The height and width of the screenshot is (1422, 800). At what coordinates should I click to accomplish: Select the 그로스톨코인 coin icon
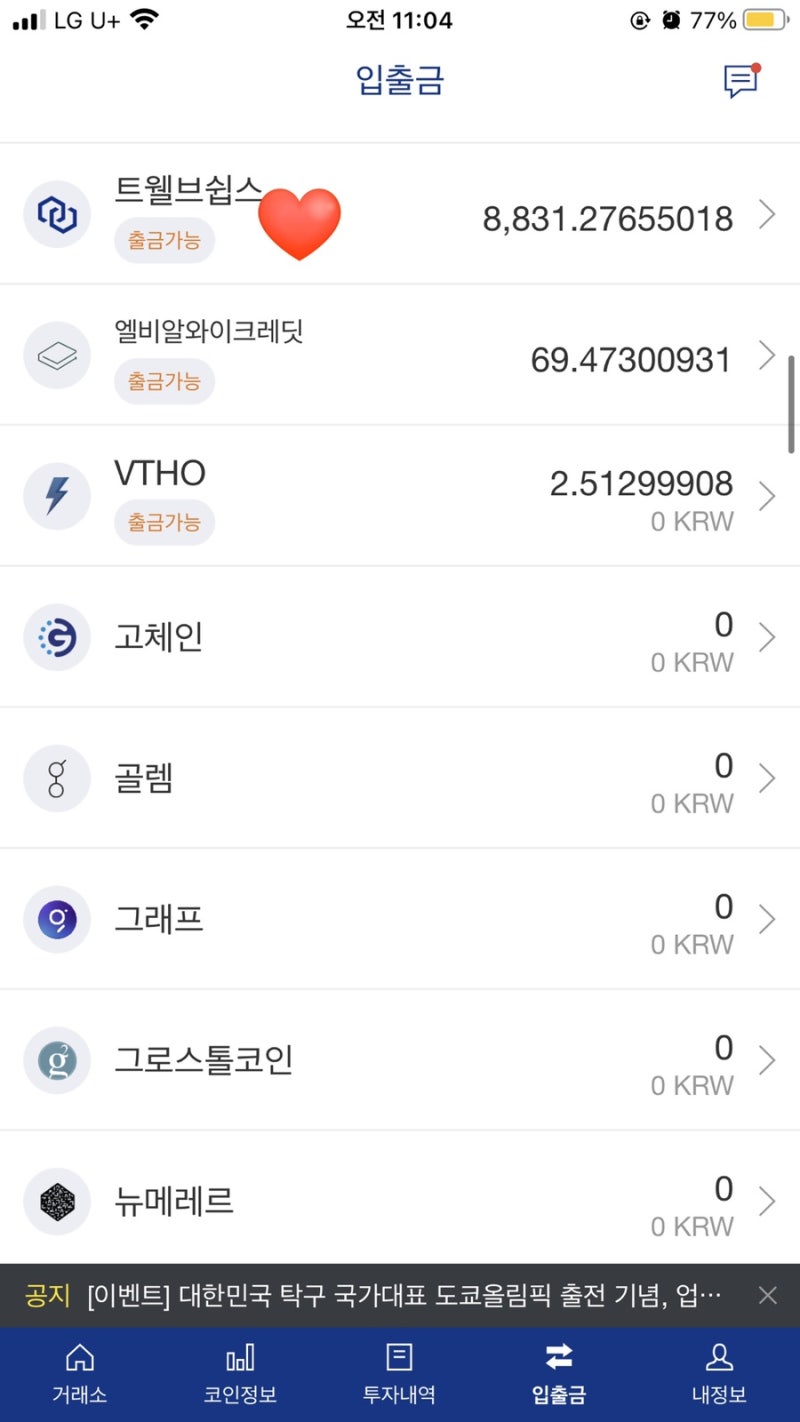pyautogui.click(x=57, y=1060)
